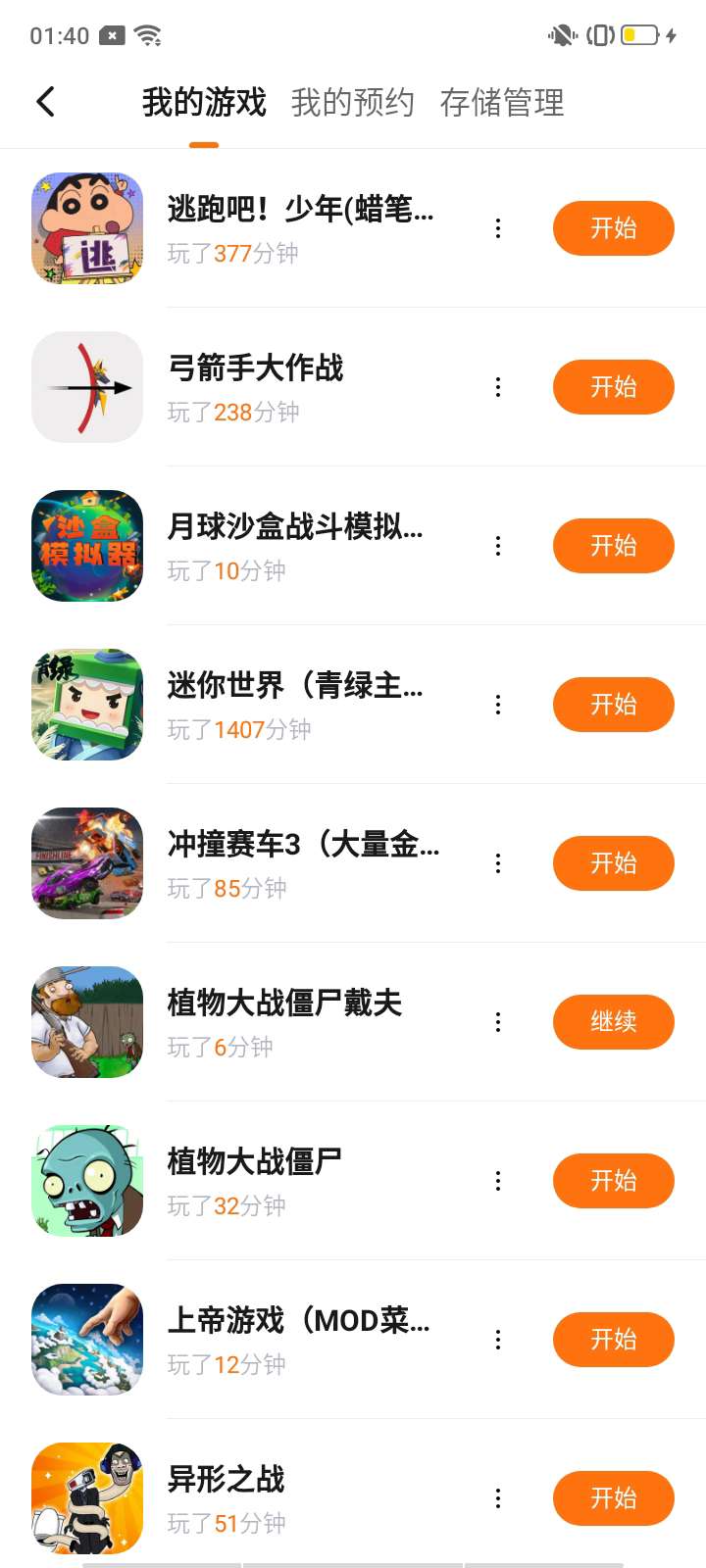Open more options for 迷你世界
This screenshot has width=706, height=1568.
[498, 705]
